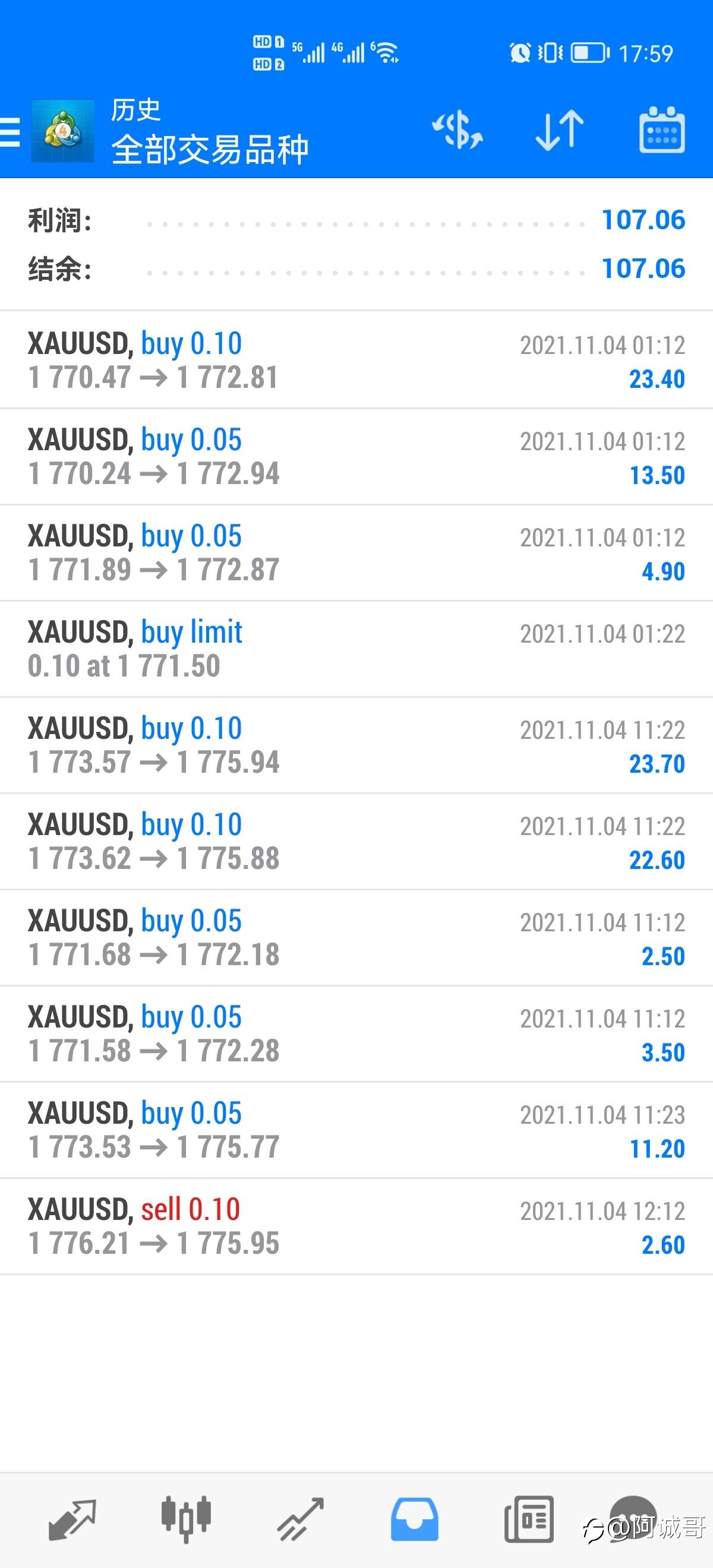The image size is (713, 1568).
Task: Show details of trade opened at 1 771.89
Action: tap(356, 553)
